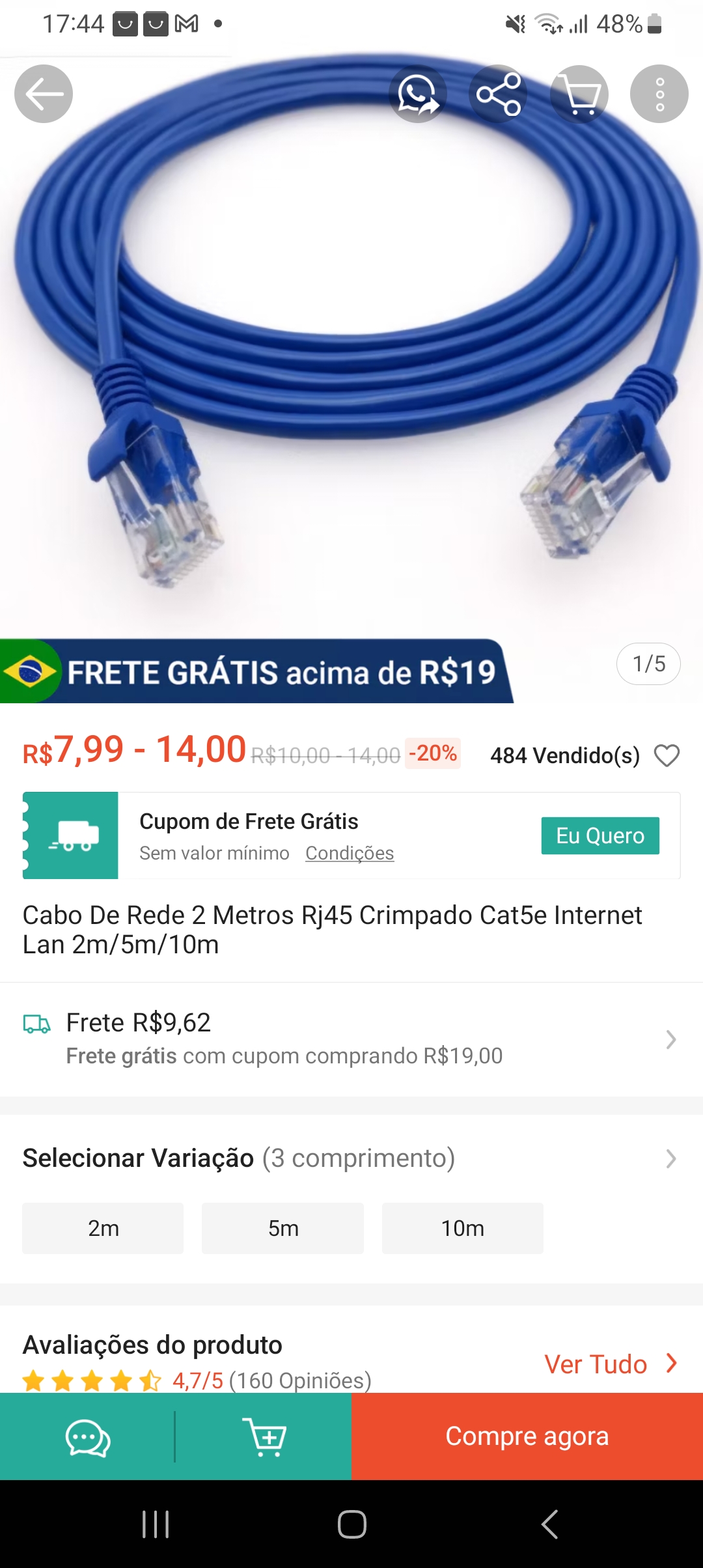Image resolution: width=703 pixels, height=1568 pixels.
Task: Open the Condições link
Action: pyautogui.click(x=350, y=853)
